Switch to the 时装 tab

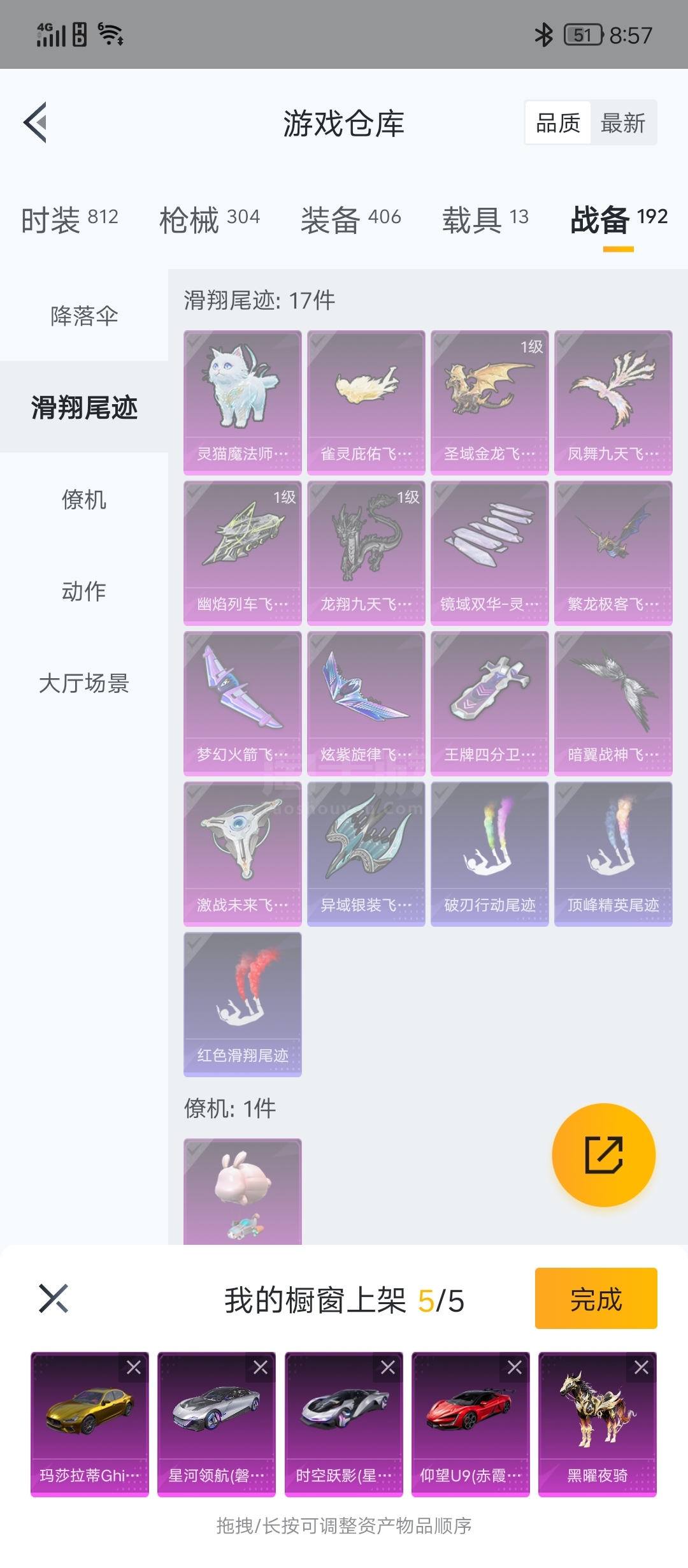click(x=69, y=219)
